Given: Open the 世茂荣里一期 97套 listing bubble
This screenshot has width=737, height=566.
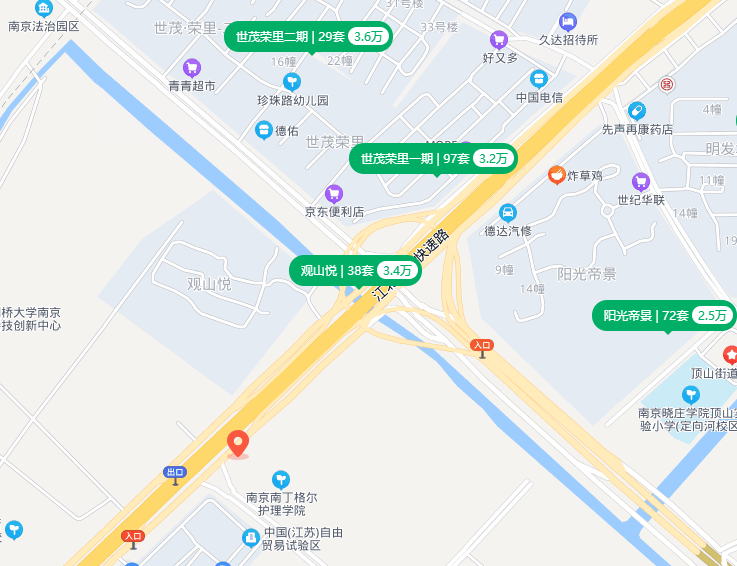Looking at the screenshot, I should (x=433, y=159).
